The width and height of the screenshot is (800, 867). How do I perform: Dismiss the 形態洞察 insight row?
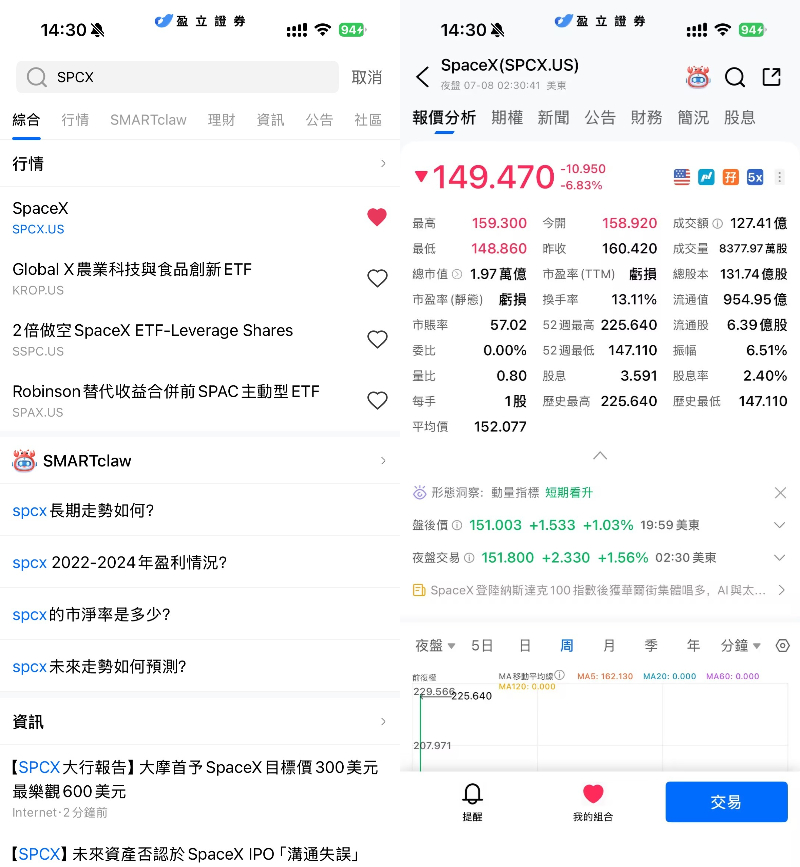[x=780, y=493]
